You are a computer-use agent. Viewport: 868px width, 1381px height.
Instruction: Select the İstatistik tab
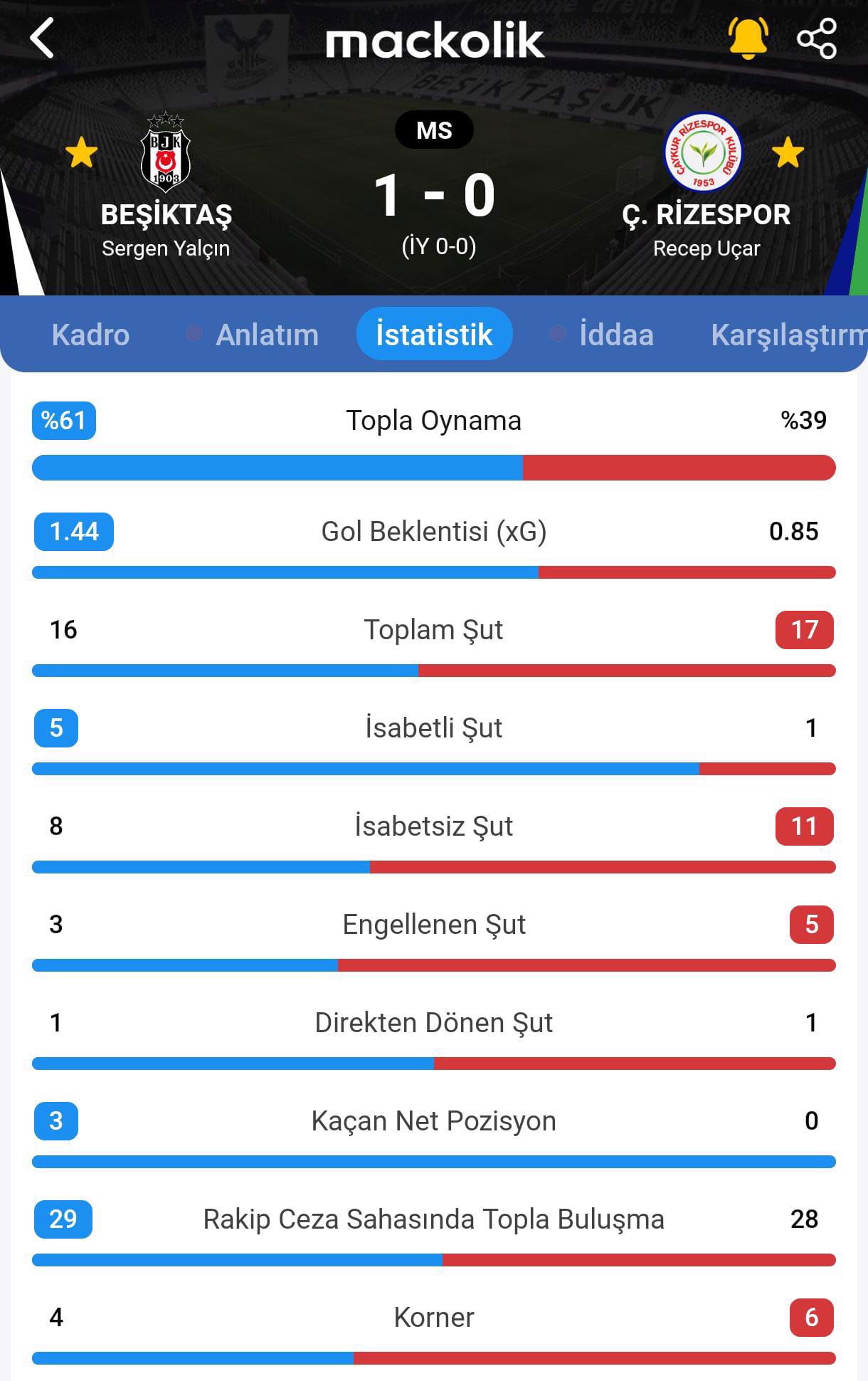434,335
